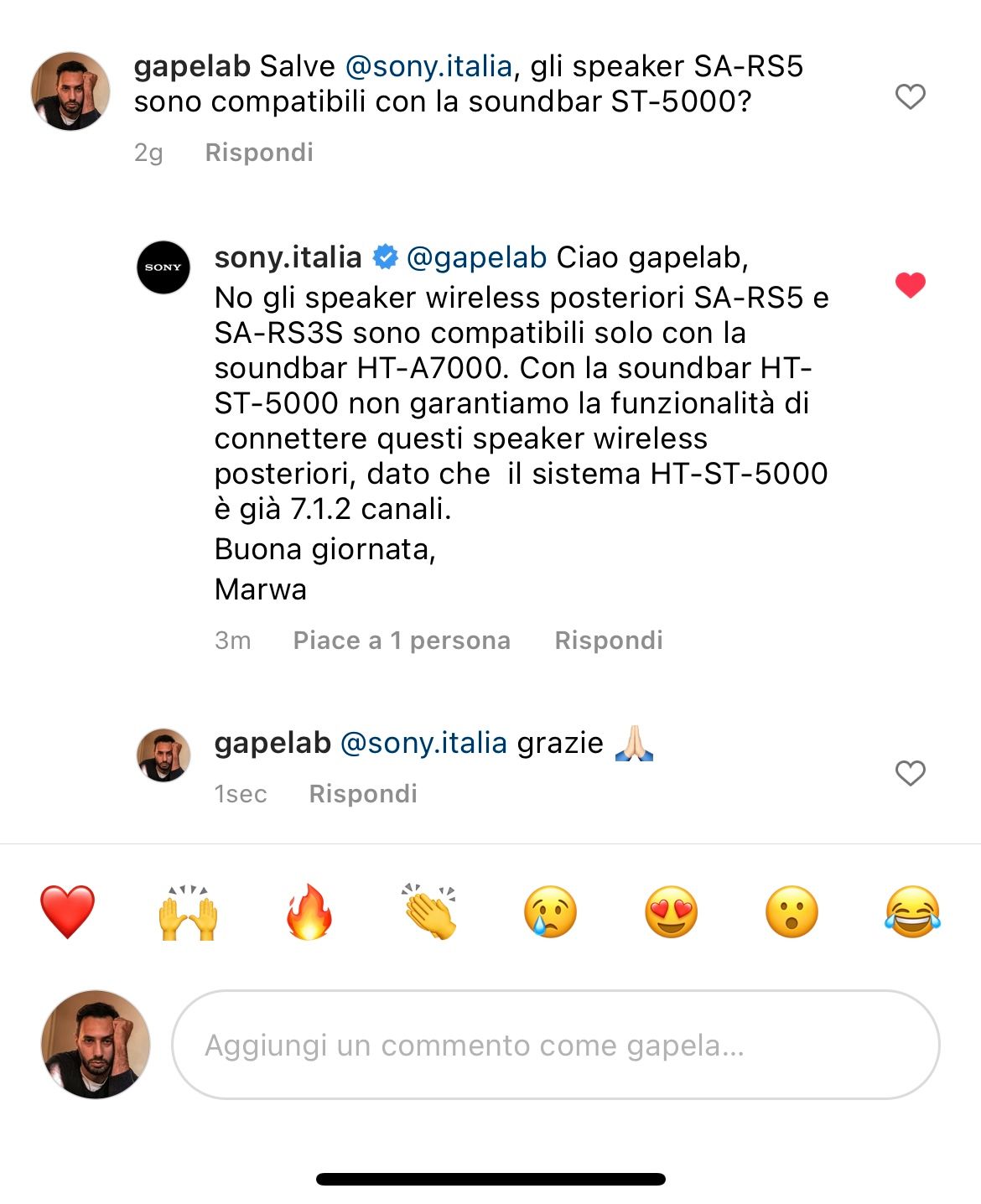Viewport: 981px width, 1204px height.
Task: Insert the heart-eyes emoji
Action: (671, 912)
